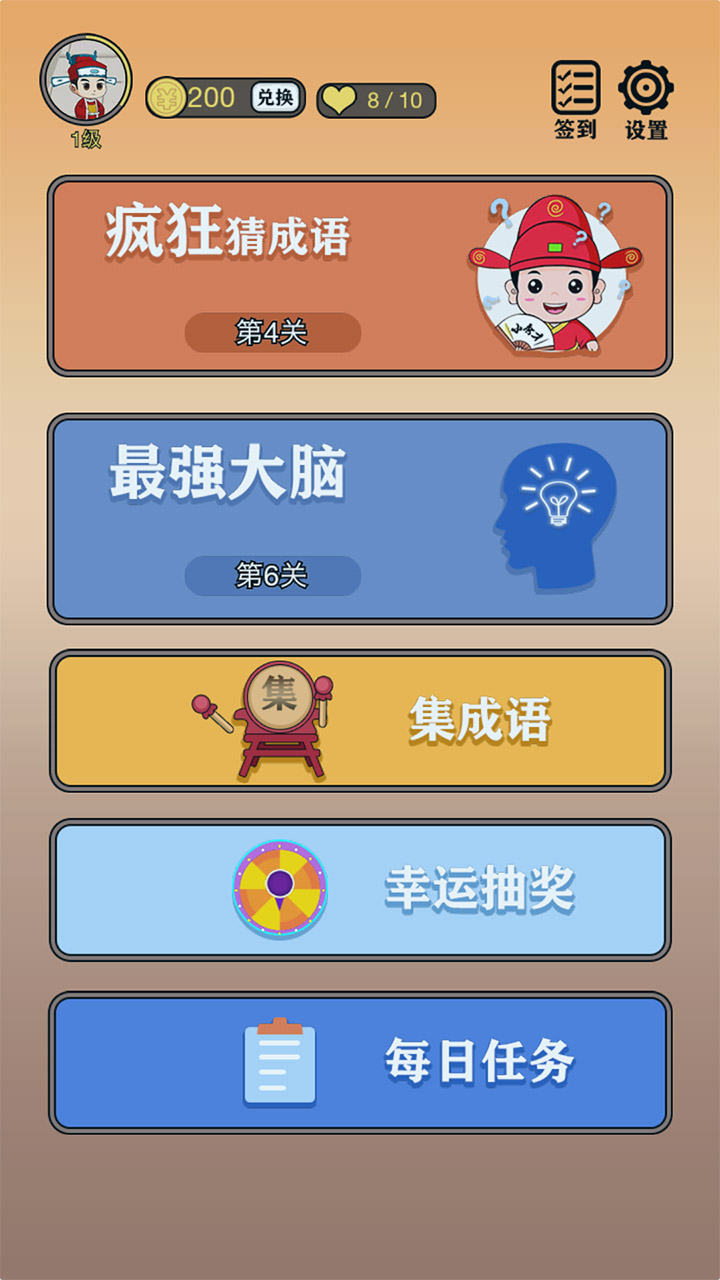The width and height of the screenshot is (720, 1280).
Task: Open the 签到 check-in icon
Action: 576,97
